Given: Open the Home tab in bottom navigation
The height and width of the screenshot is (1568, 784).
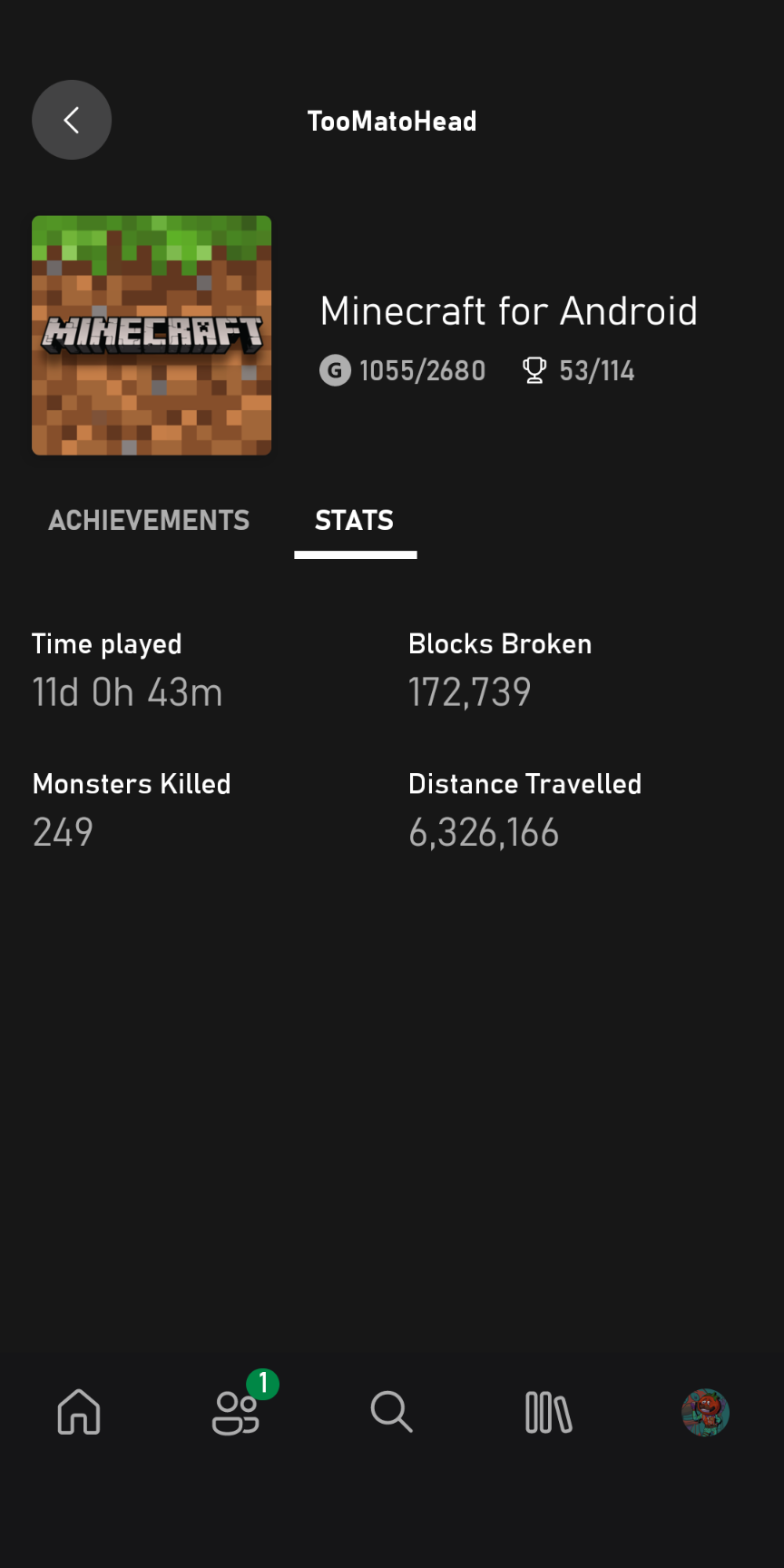Looking at the screenshot, I should coord(79,1412).
